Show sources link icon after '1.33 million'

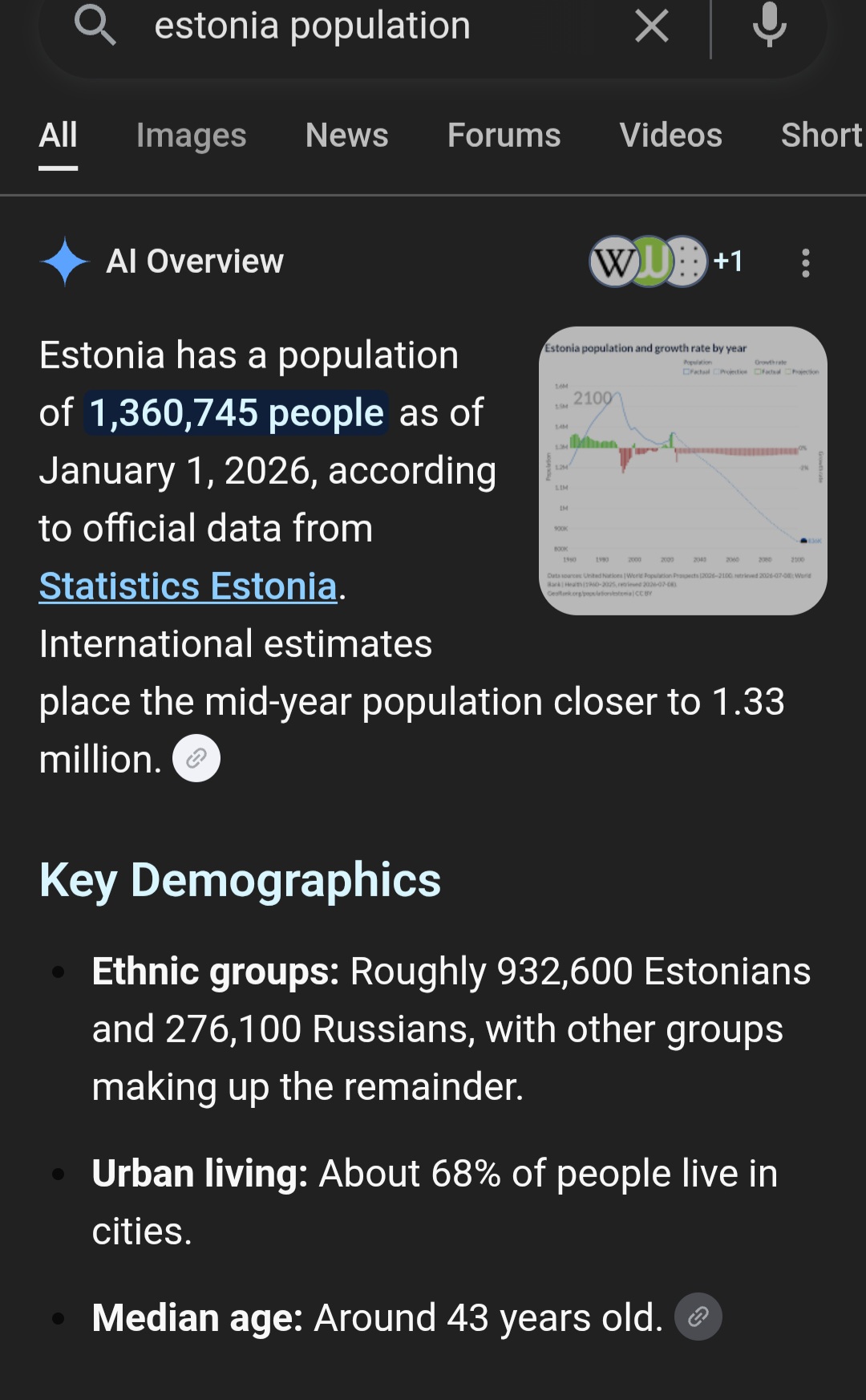(196, 758)
